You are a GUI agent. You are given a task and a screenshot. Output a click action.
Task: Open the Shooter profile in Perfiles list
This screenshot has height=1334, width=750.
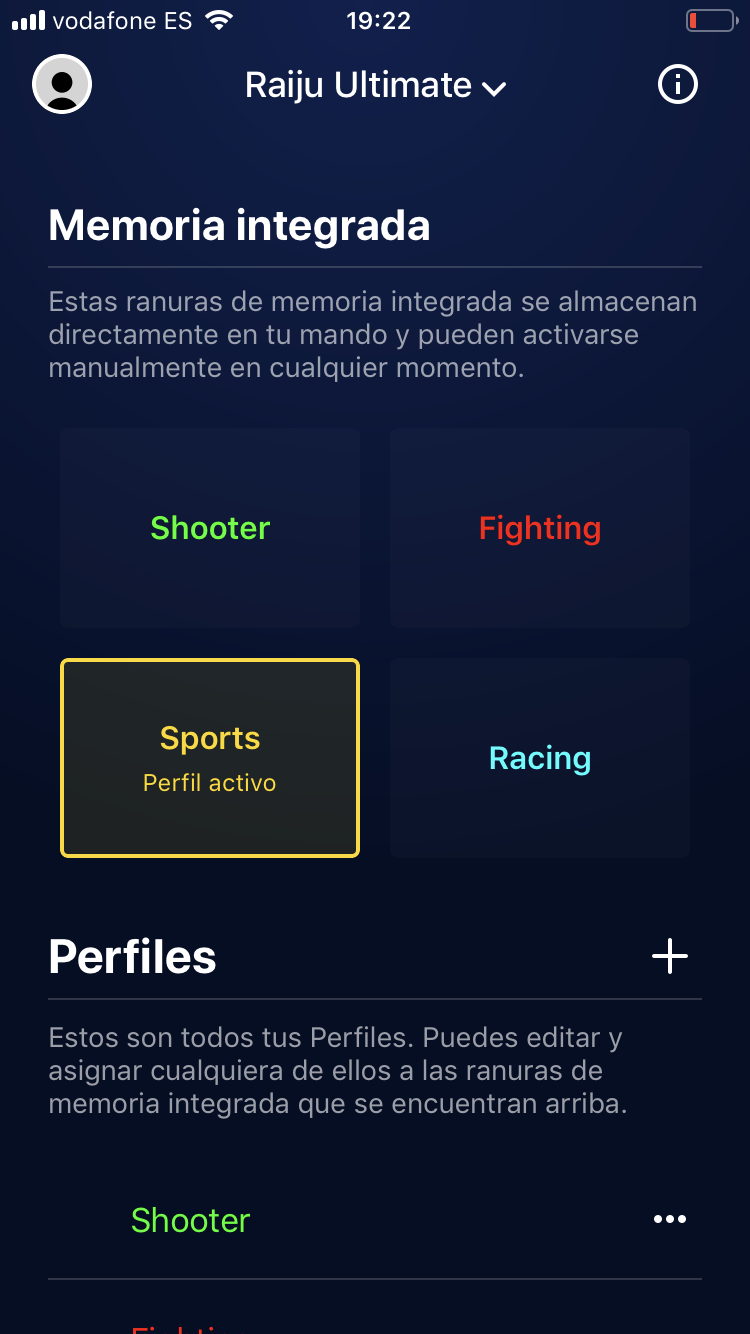tap(191, 1220)
